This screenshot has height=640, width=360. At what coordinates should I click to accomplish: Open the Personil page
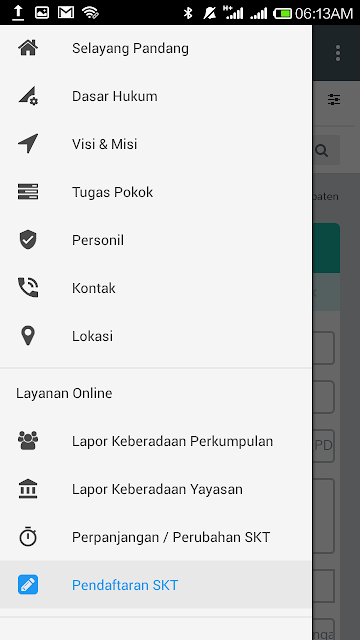pyautogui.click(x=156, y=240)
